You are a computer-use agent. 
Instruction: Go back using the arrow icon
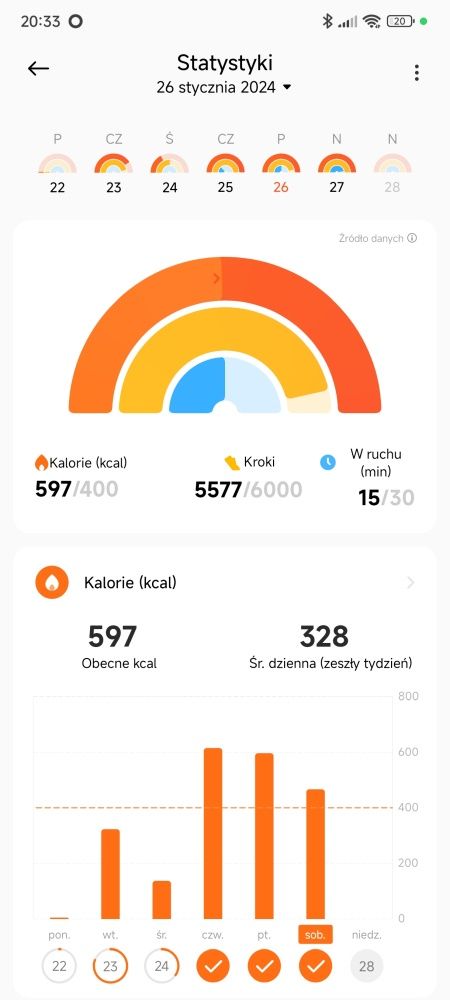38,69
